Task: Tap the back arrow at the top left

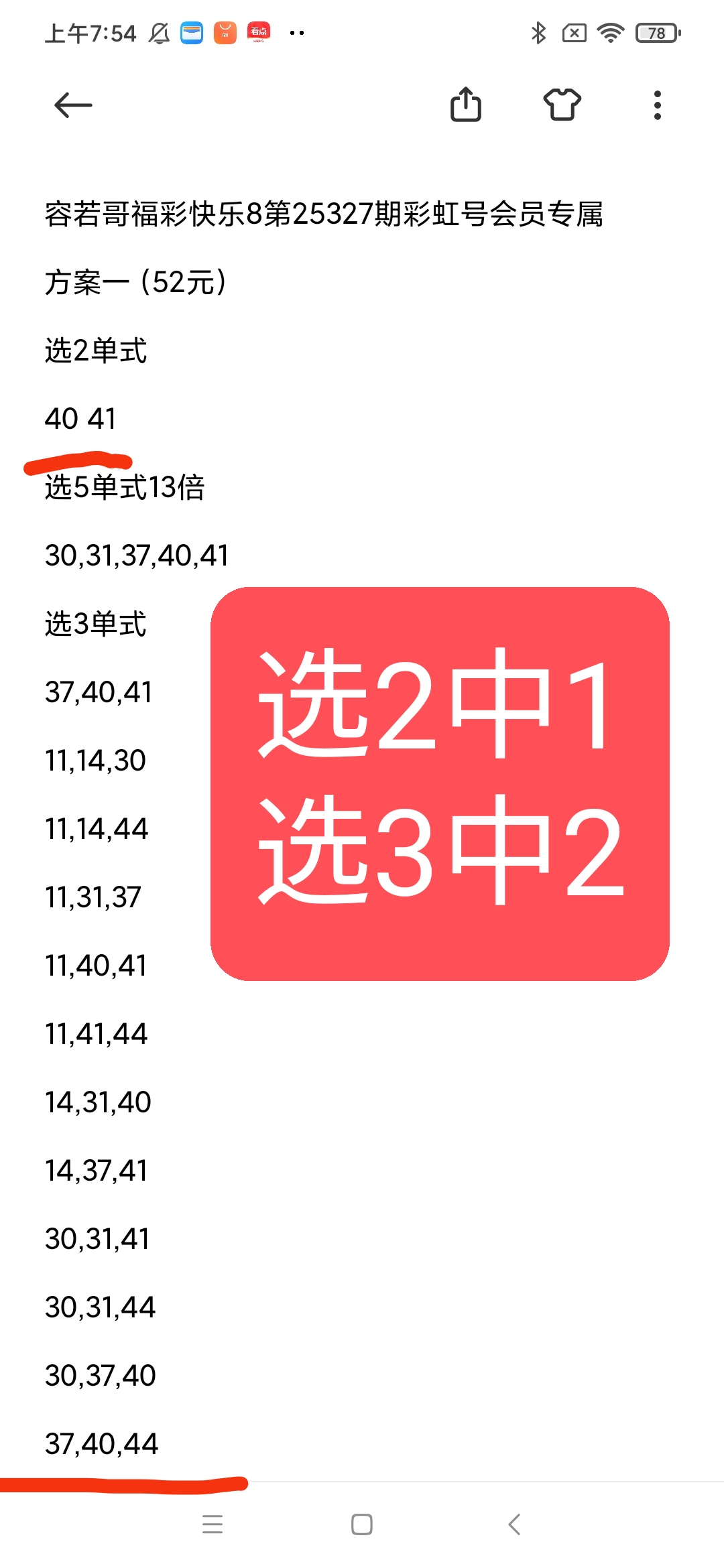Action: pyautogui.click(x=73, y=105)
